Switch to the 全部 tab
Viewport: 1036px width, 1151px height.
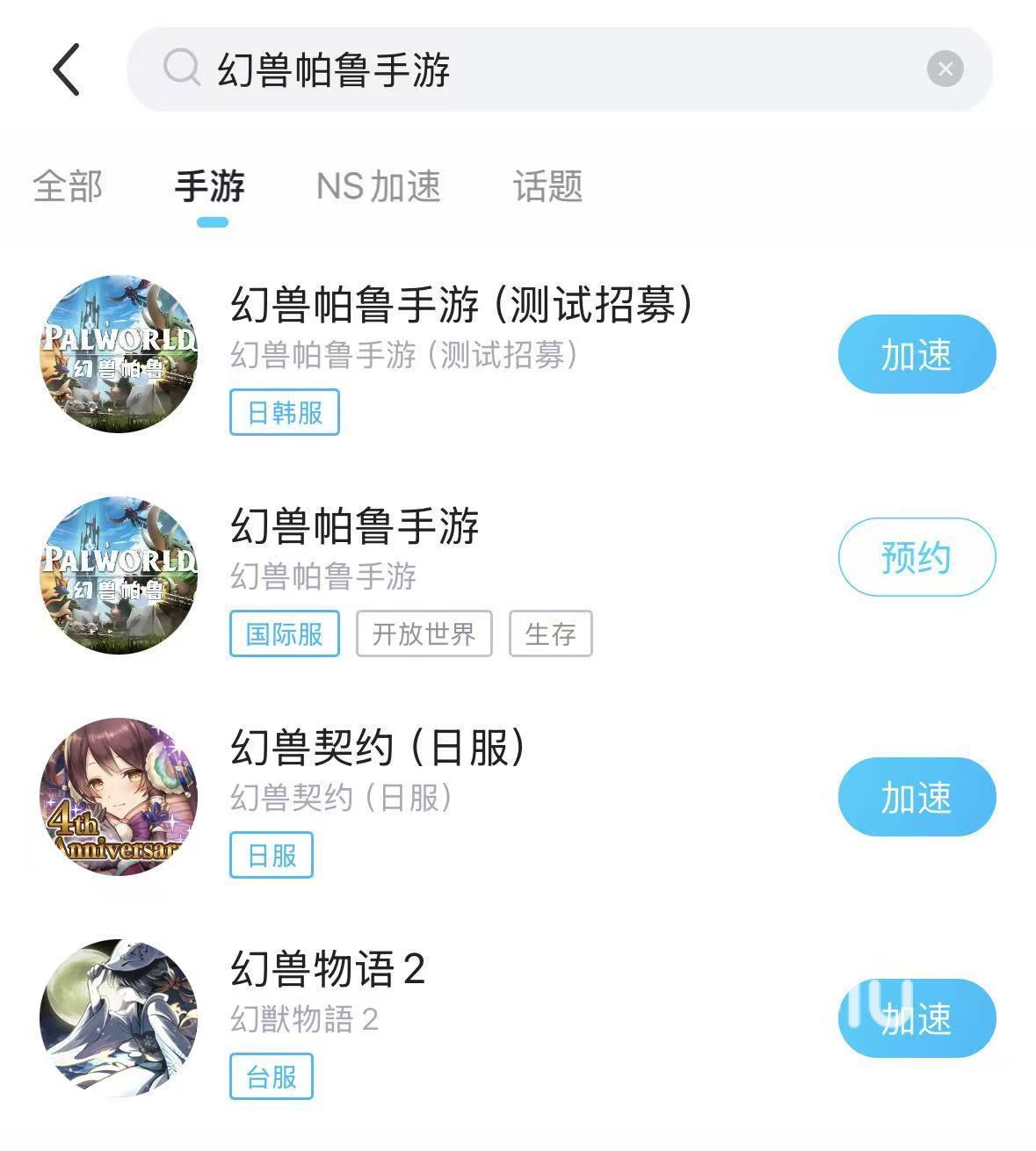[68, 187]
